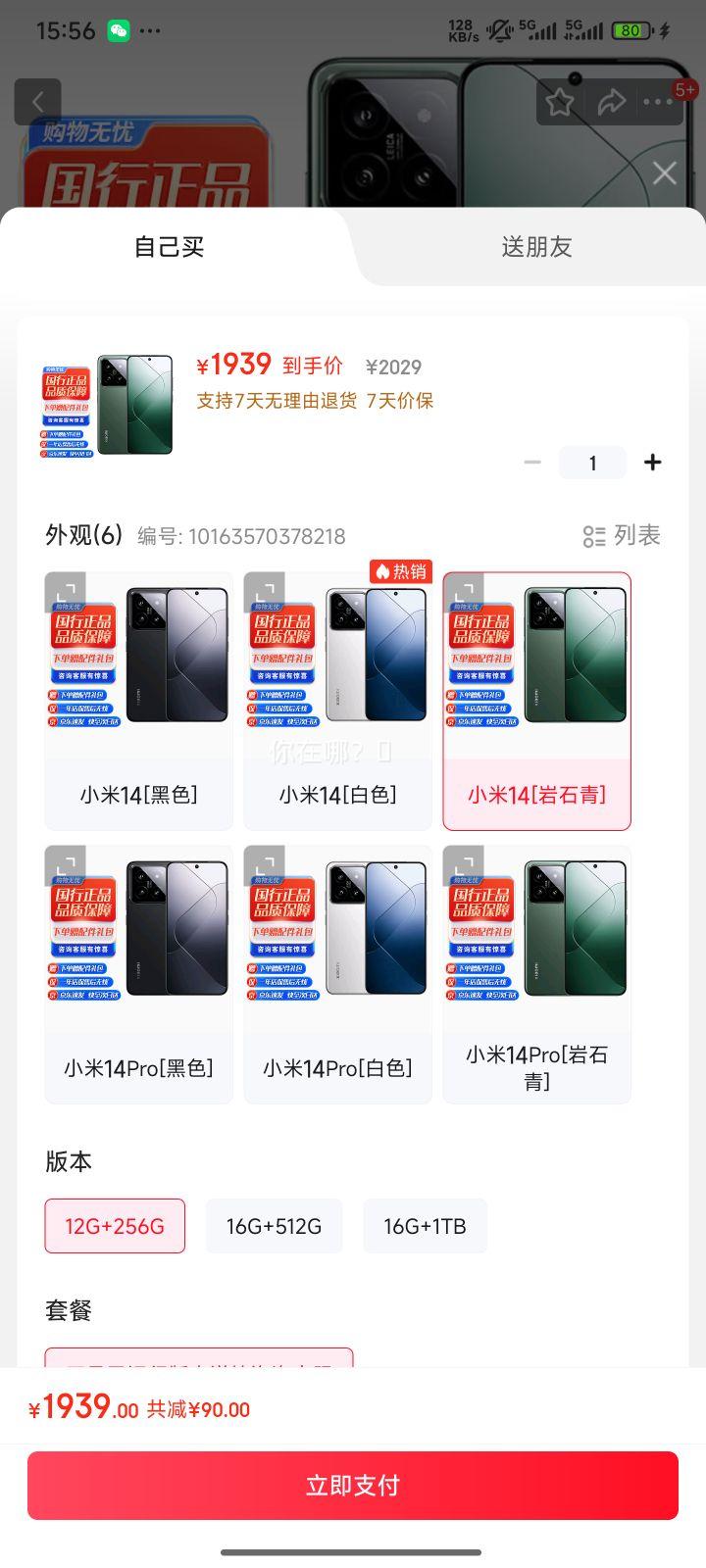Select the 小米14[岩石青] option
The height and width of the screenshot is (1568, 706).
536,701
